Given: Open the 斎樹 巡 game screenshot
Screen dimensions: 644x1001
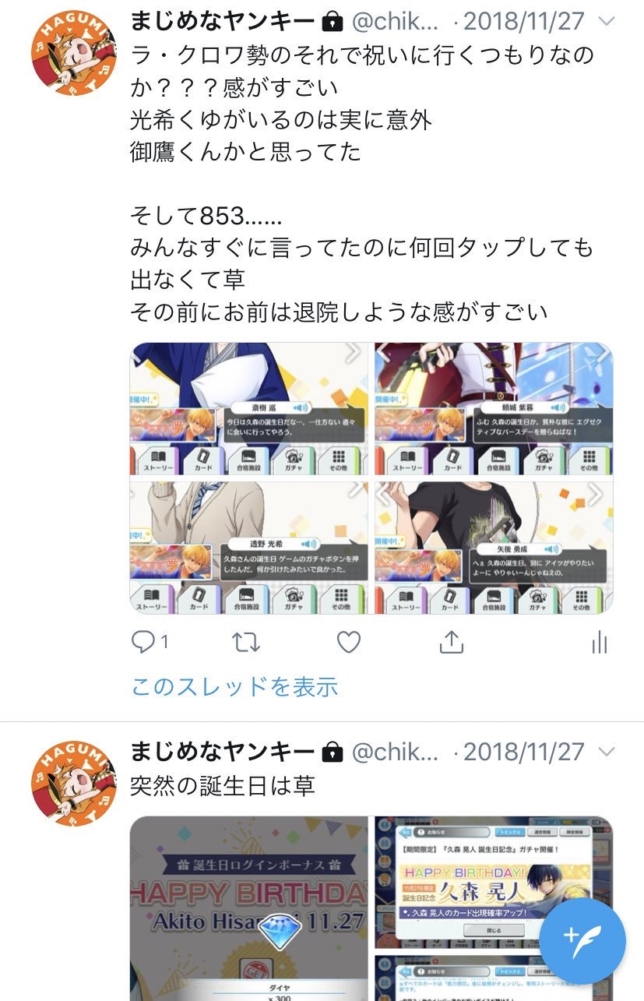Looking at the screenshot, I should [249, 409].
